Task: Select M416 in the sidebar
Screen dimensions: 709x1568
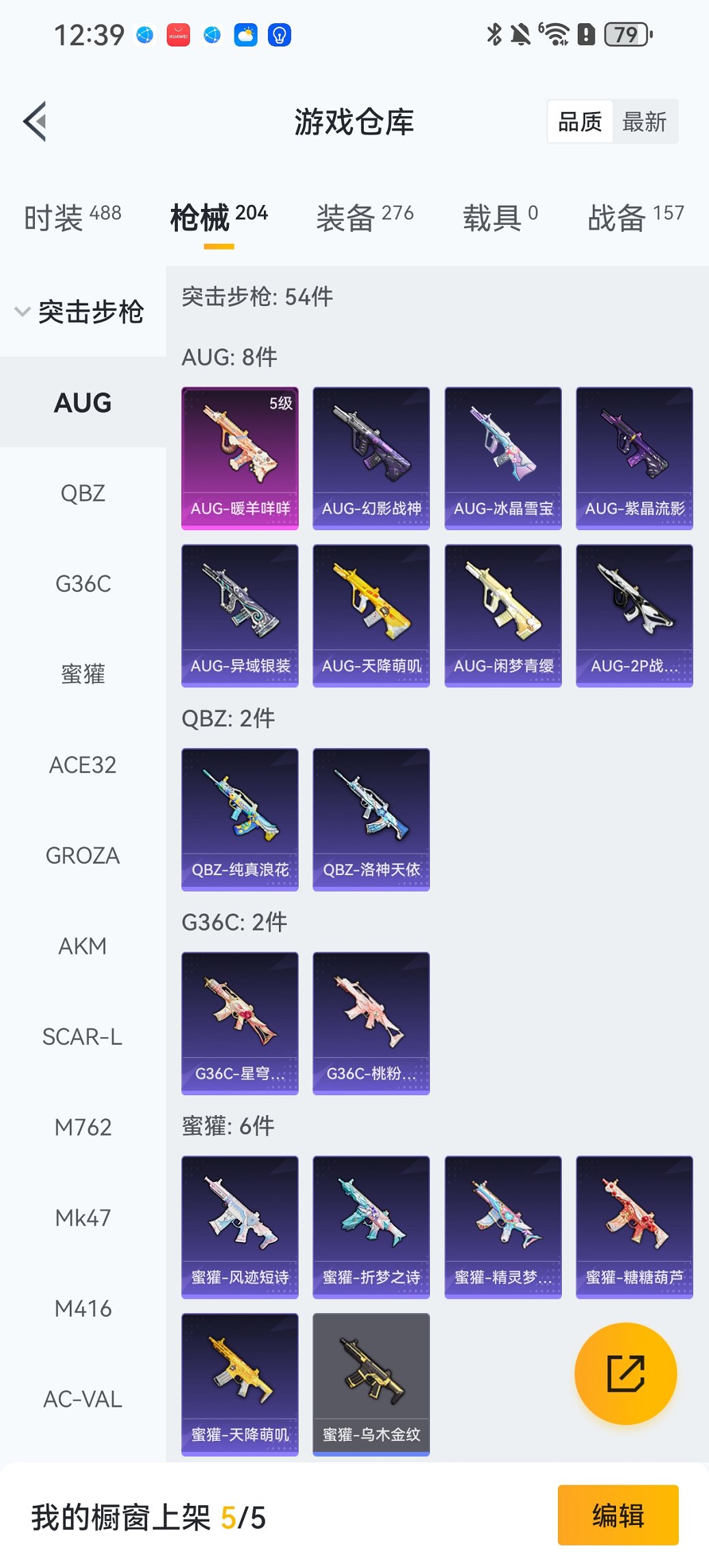Action: [83, 1308]
